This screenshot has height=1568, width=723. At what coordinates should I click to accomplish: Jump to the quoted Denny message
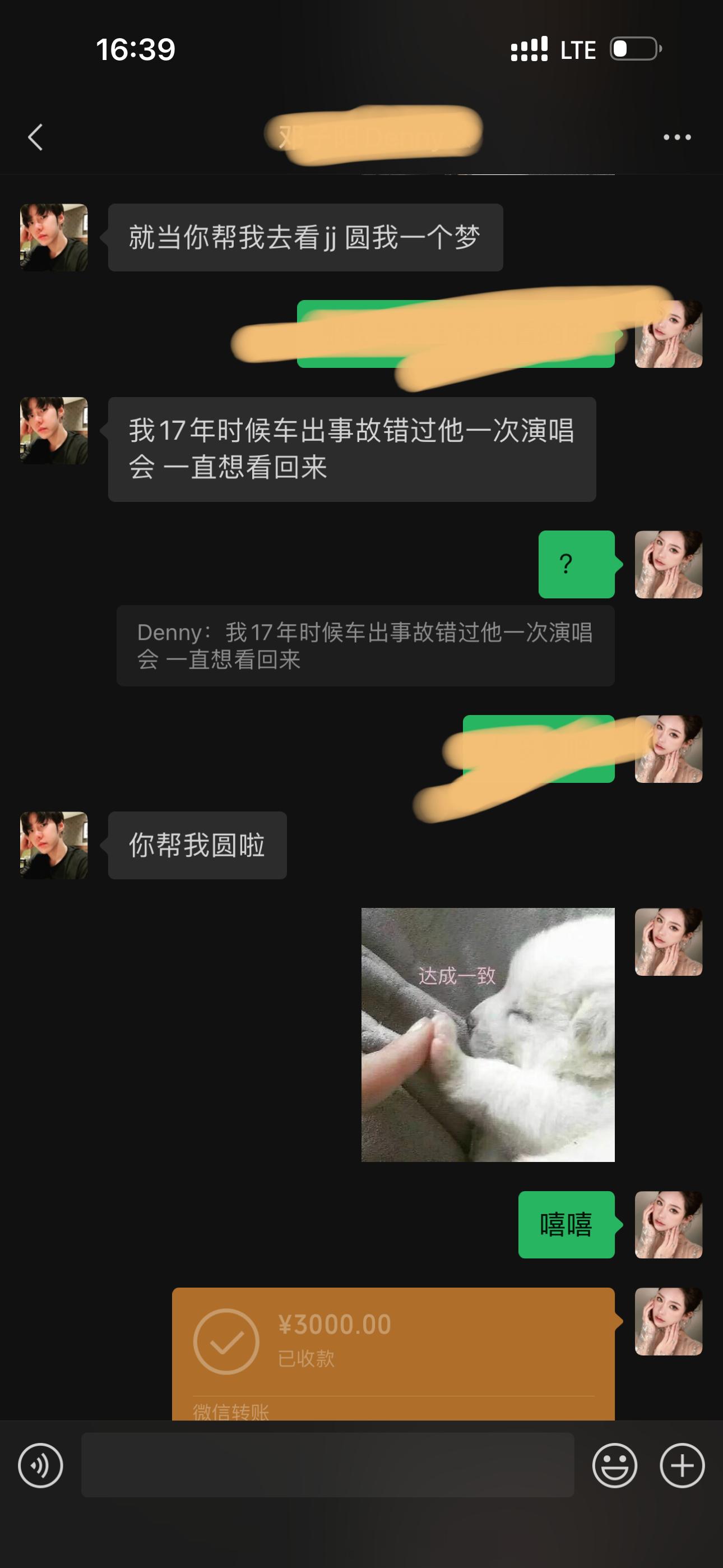pyautogui.click(x=365, y=646)
